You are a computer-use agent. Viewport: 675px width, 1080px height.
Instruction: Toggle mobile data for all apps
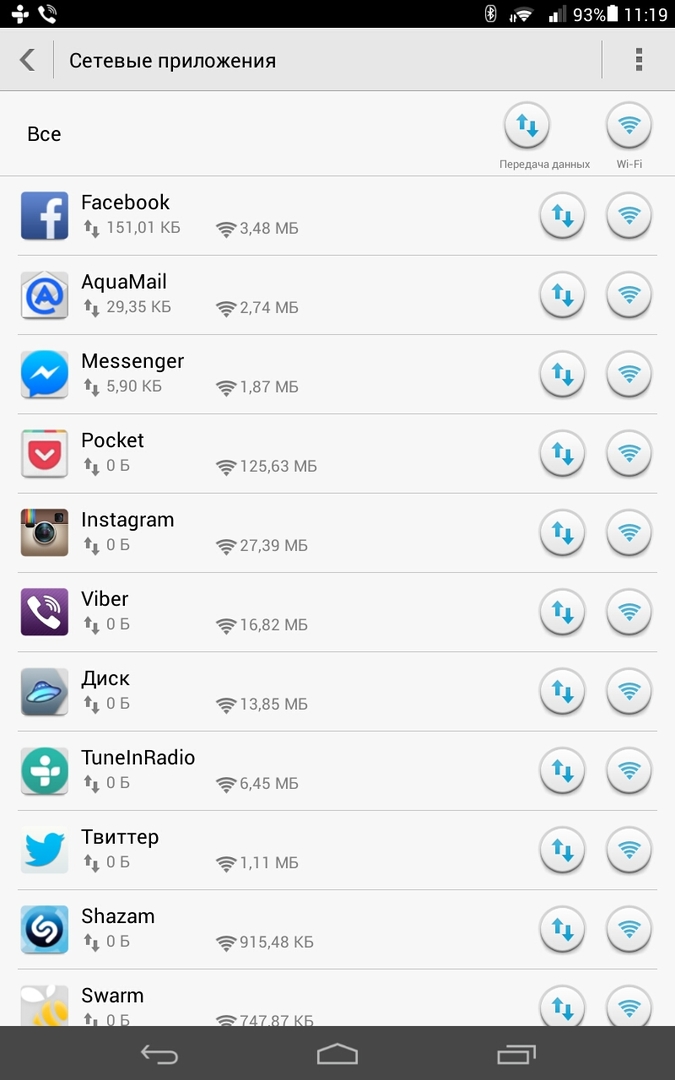tap(527, 126)
